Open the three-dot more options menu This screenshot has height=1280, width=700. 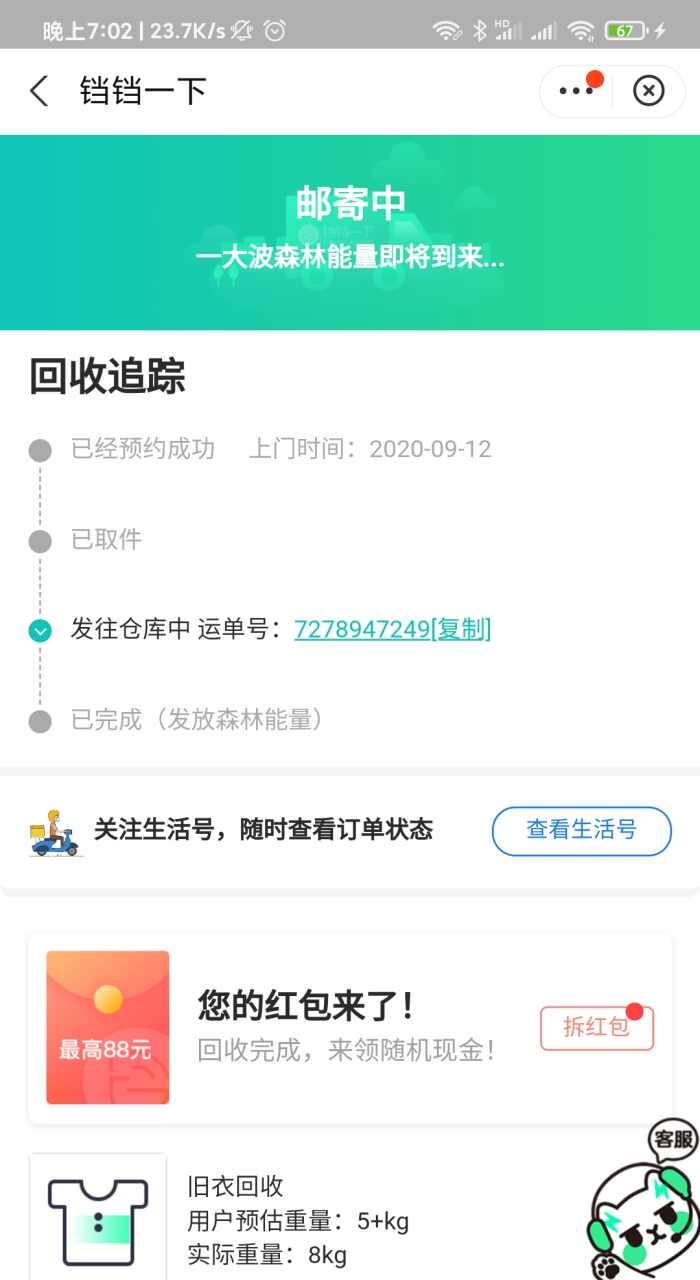click(x=576, y=91)
